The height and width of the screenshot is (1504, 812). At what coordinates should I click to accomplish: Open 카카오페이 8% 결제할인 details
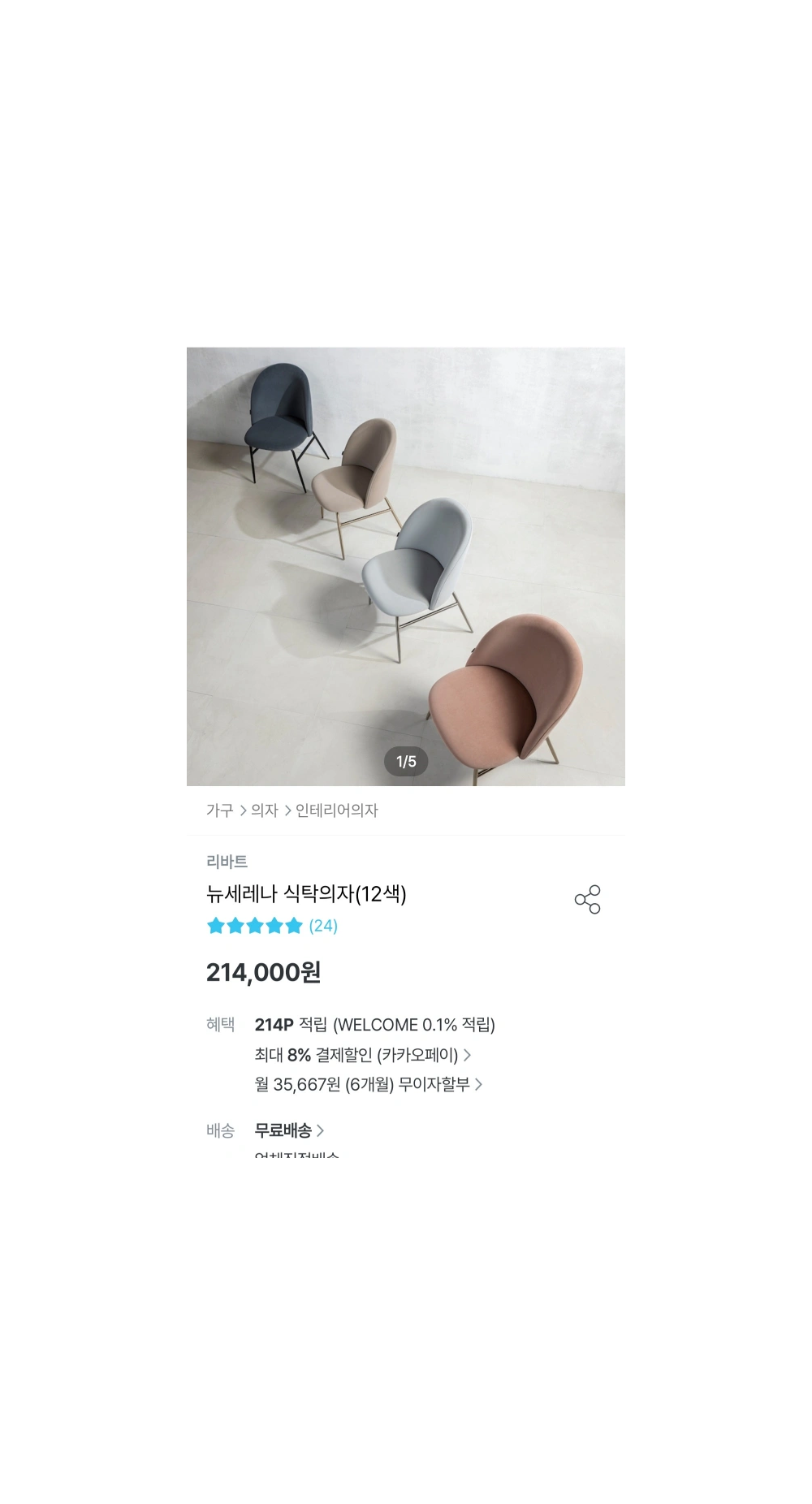pyautogui.click(x=362, y=1055)
